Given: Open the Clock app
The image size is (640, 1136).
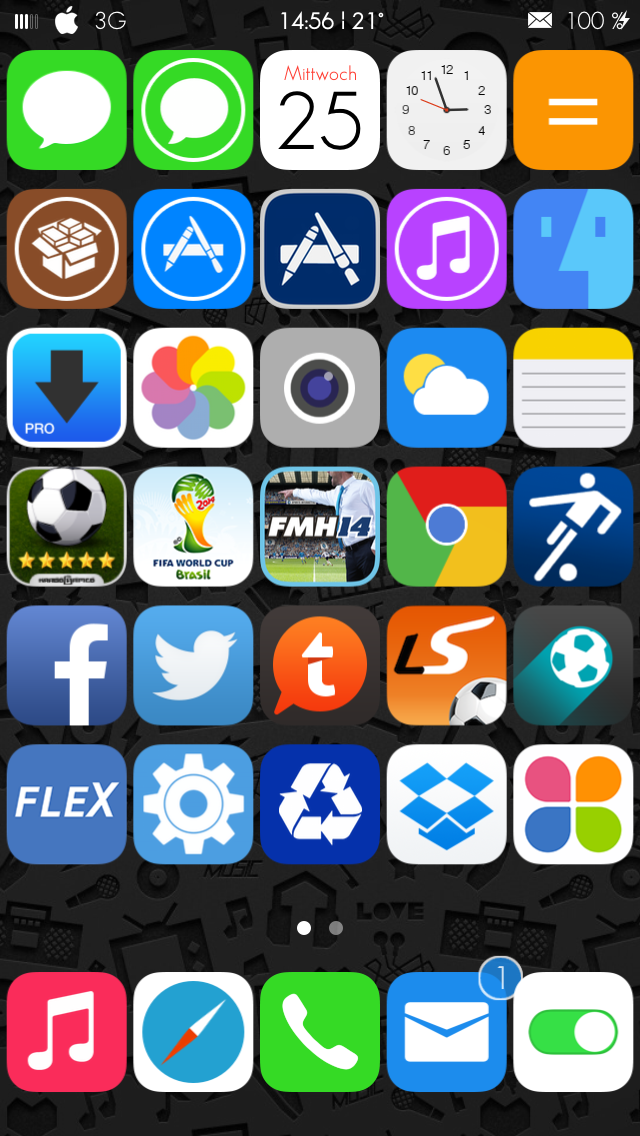Looking at the screenshot, I should click(x=447, y=110).
